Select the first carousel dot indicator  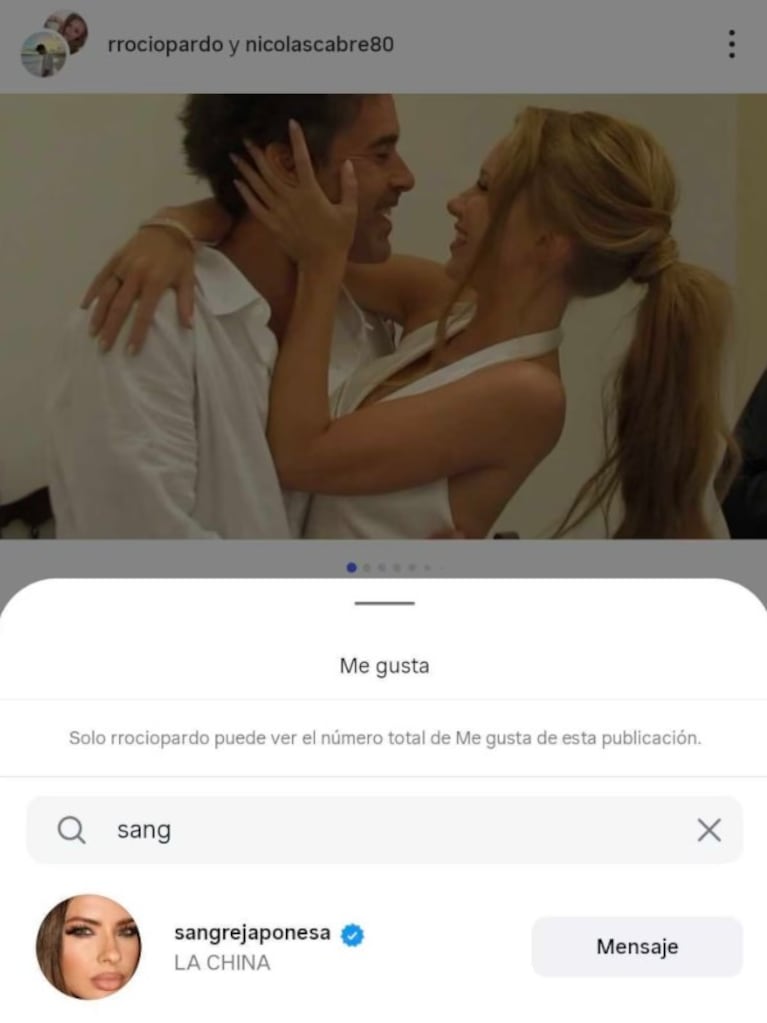point(352,566)
